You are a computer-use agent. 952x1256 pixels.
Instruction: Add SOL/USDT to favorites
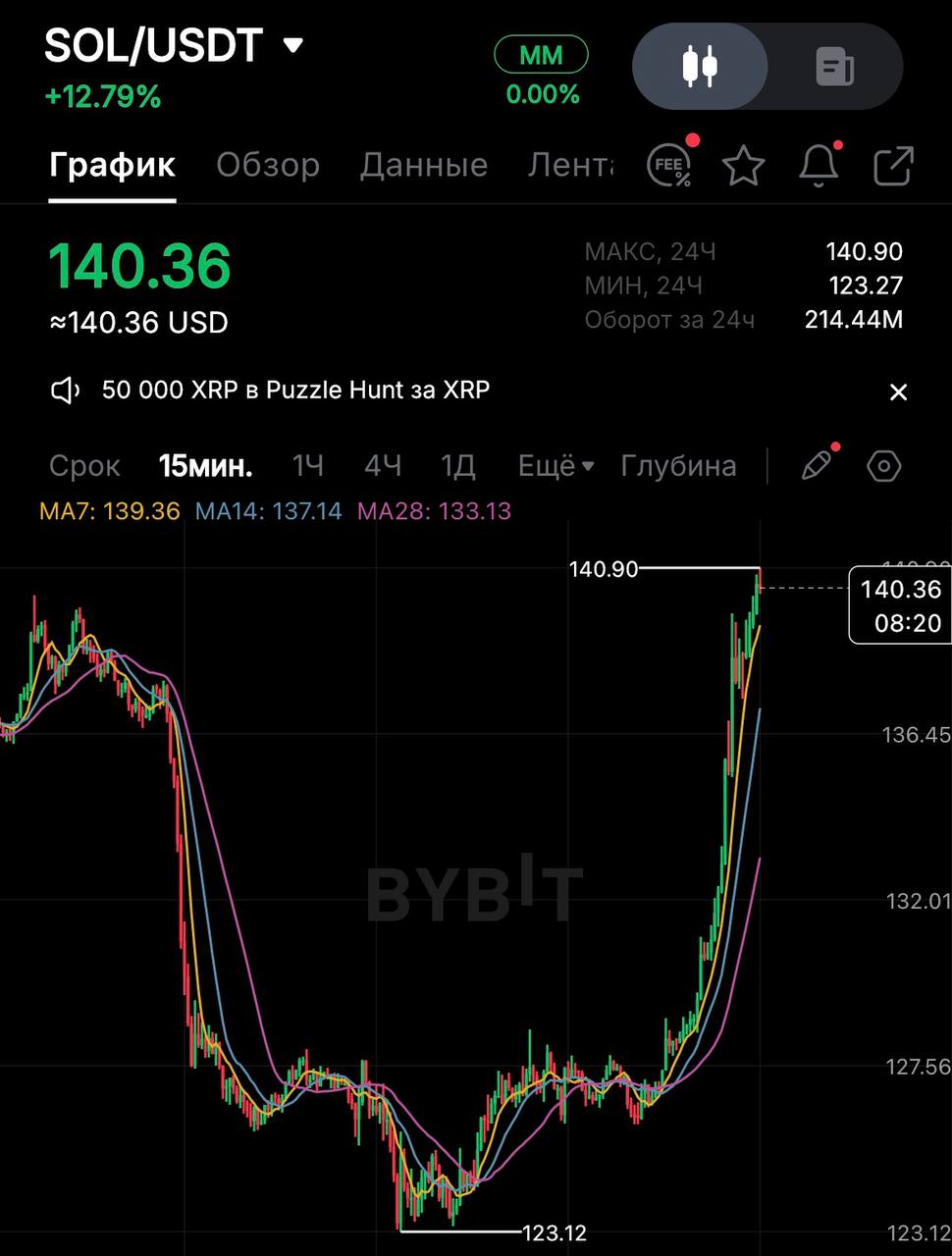click(743, 166)
